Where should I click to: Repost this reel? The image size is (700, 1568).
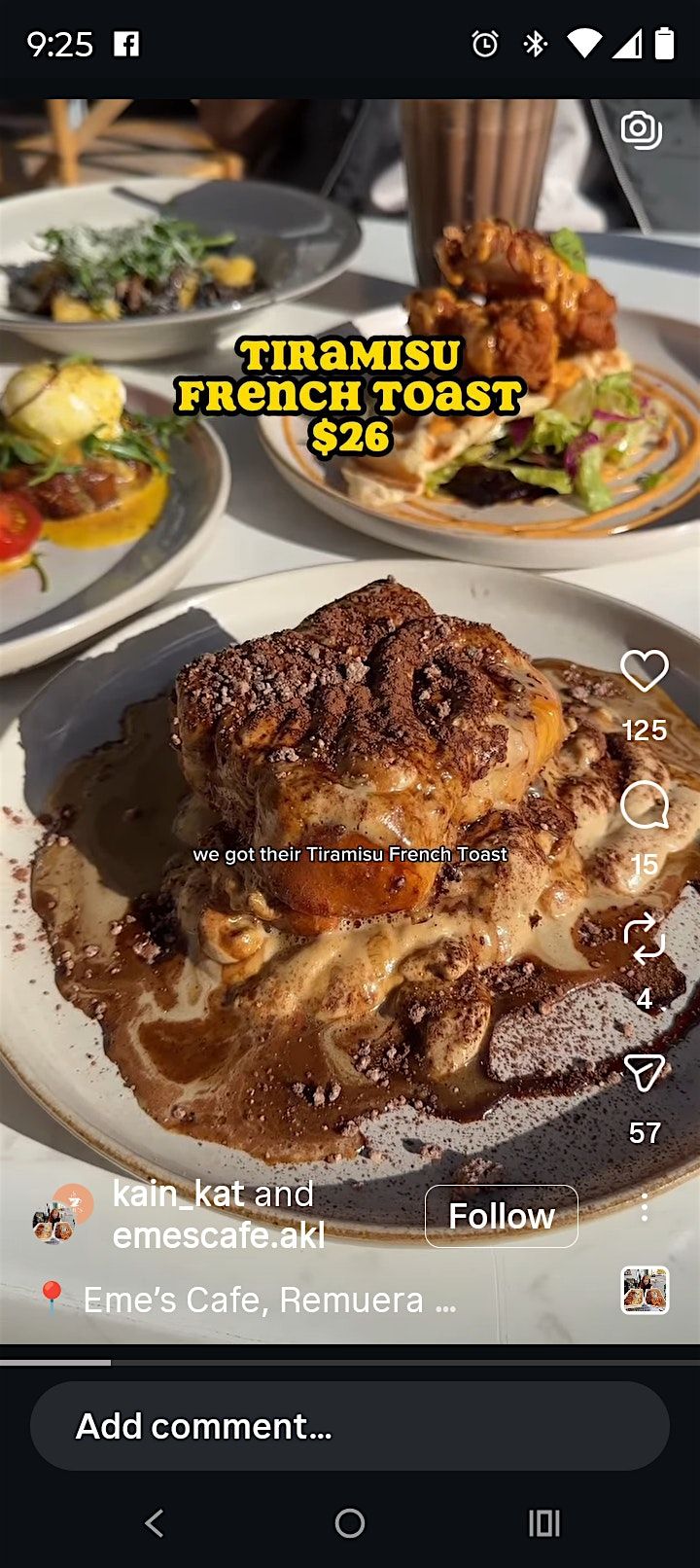click(644, 940)
